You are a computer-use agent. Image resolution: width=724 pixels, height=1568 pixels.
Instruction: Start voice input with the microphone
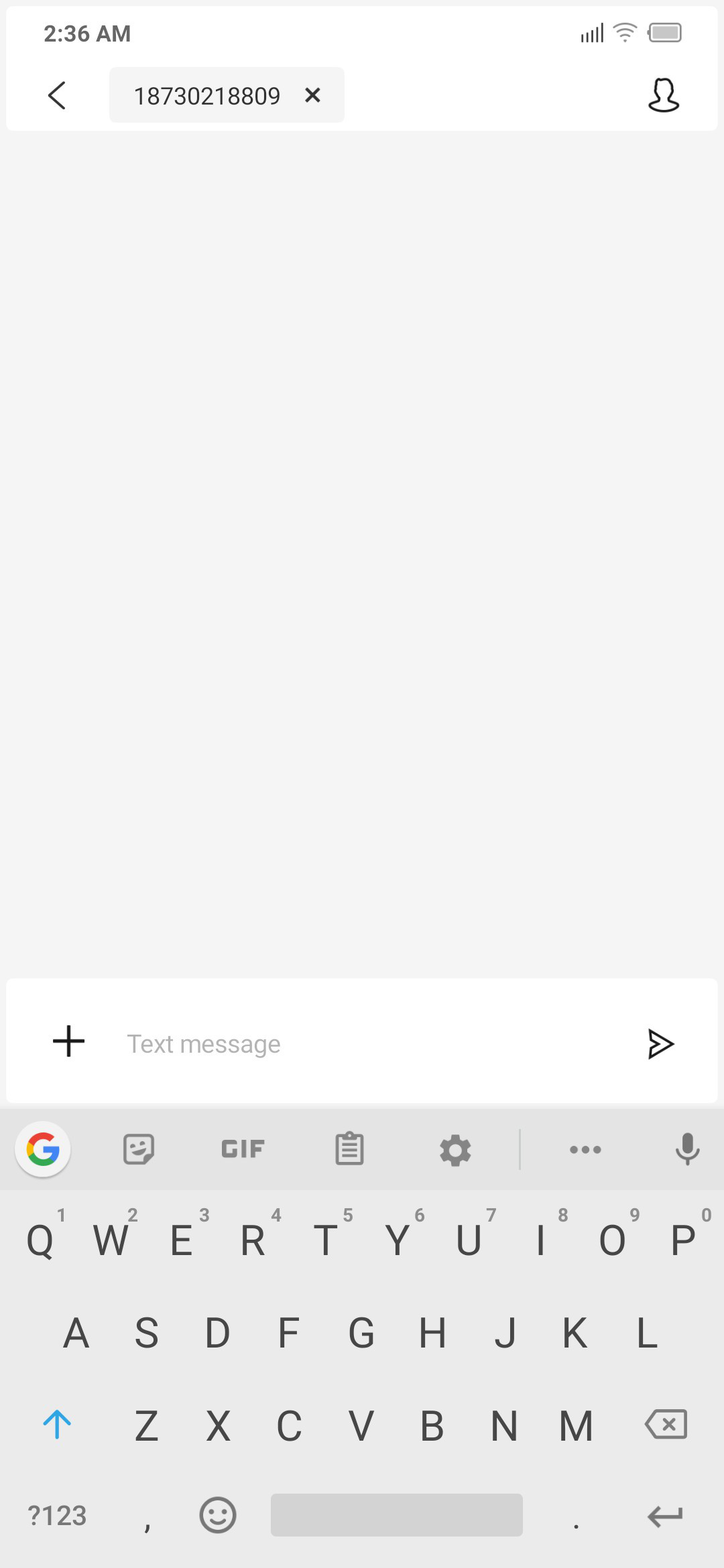(x=687, y=1149)
